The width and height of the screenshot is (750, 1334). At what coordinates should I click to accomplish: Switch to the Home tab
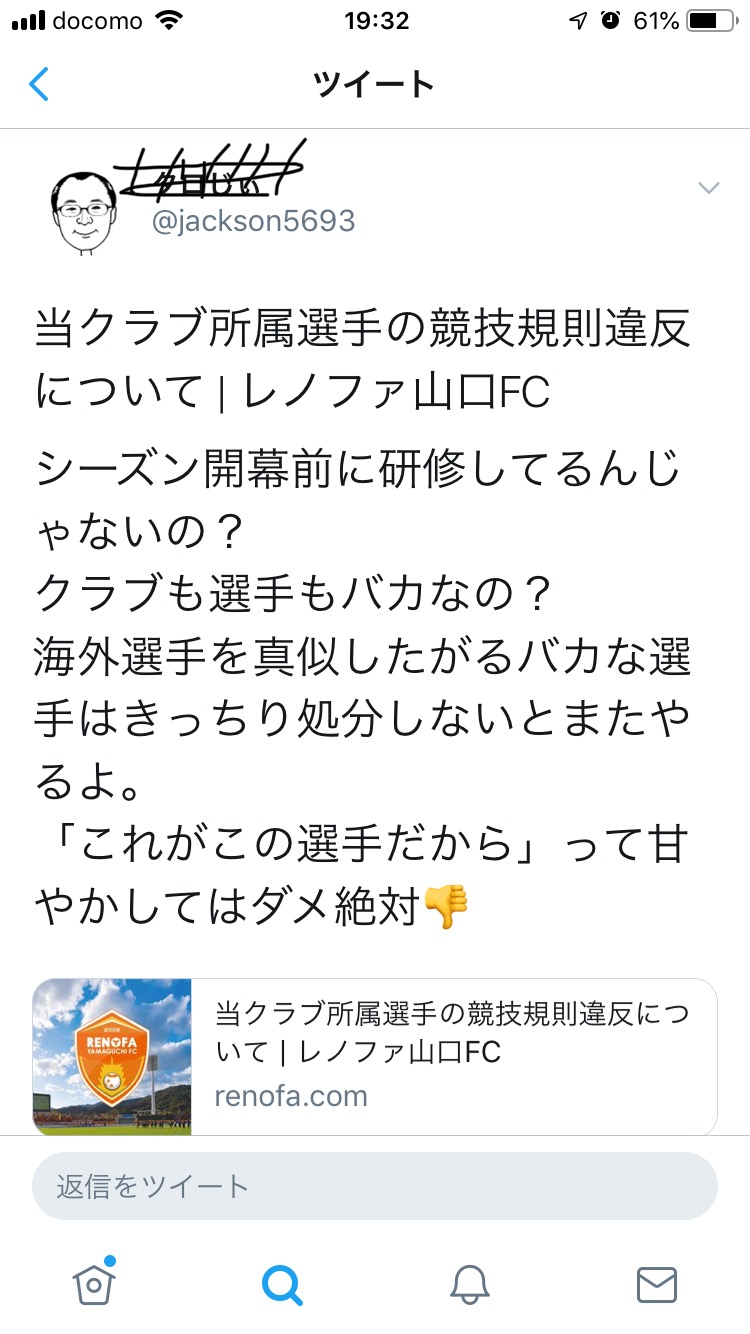tap(94, 1282)
